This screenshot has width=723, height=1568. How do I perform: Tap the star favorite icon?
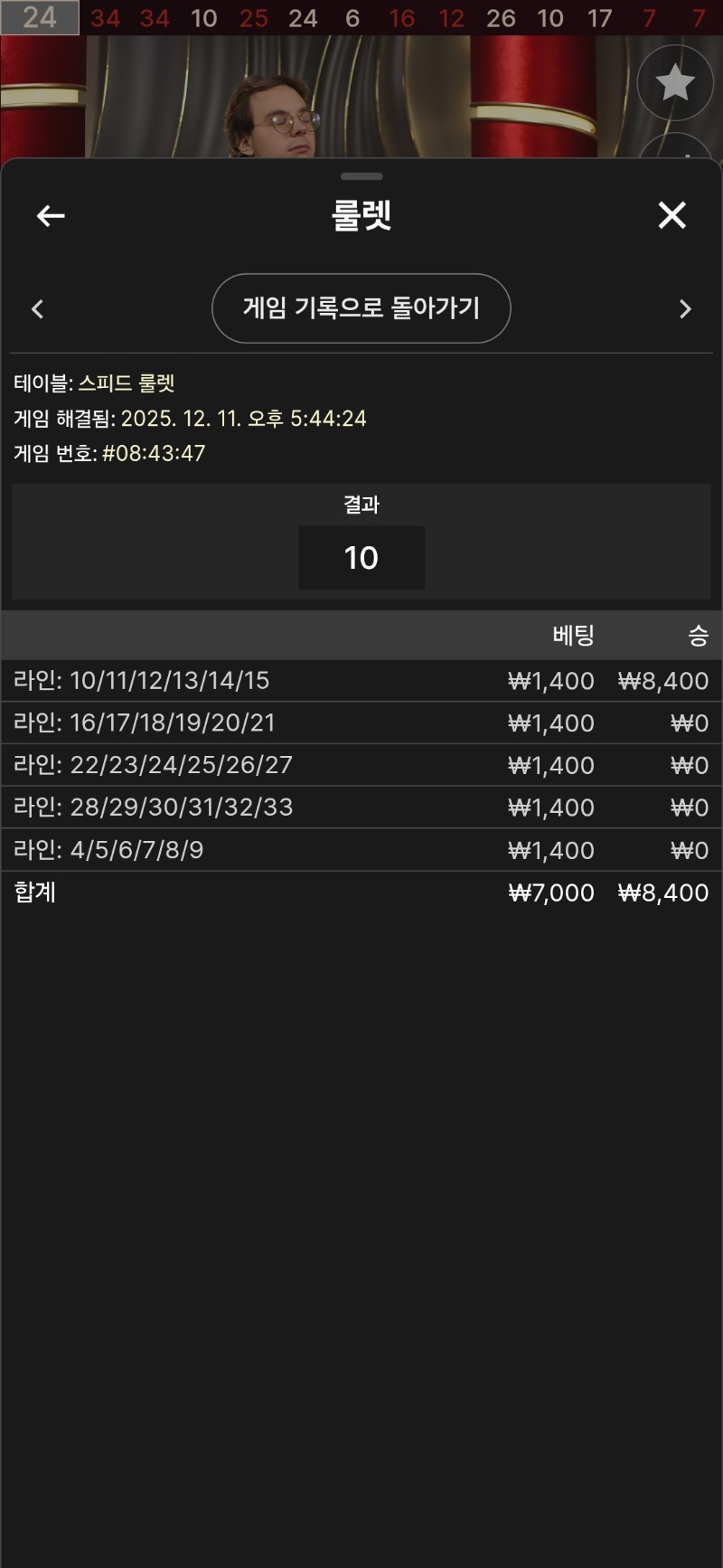point(676,82)
